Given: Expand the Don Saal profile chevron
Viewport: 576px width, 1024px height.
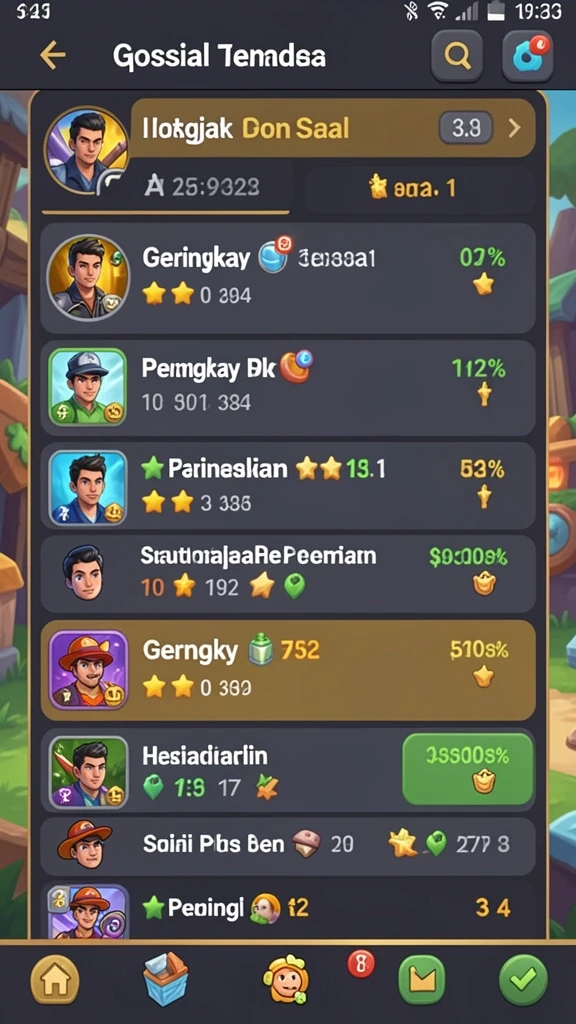Looking at the screenshot, I should (x=515, y=128).
